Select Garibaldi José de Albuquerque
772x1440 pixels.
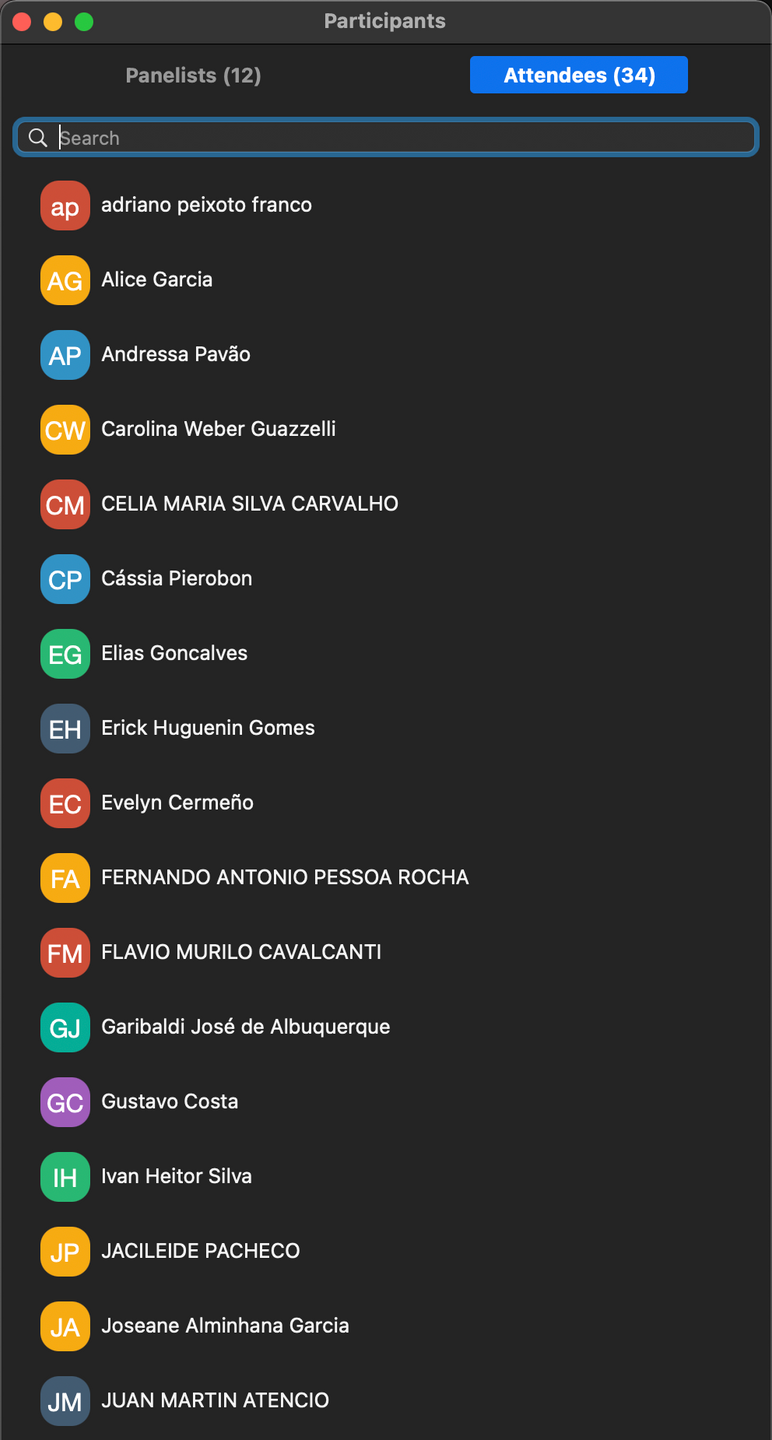pos(245,1027)
